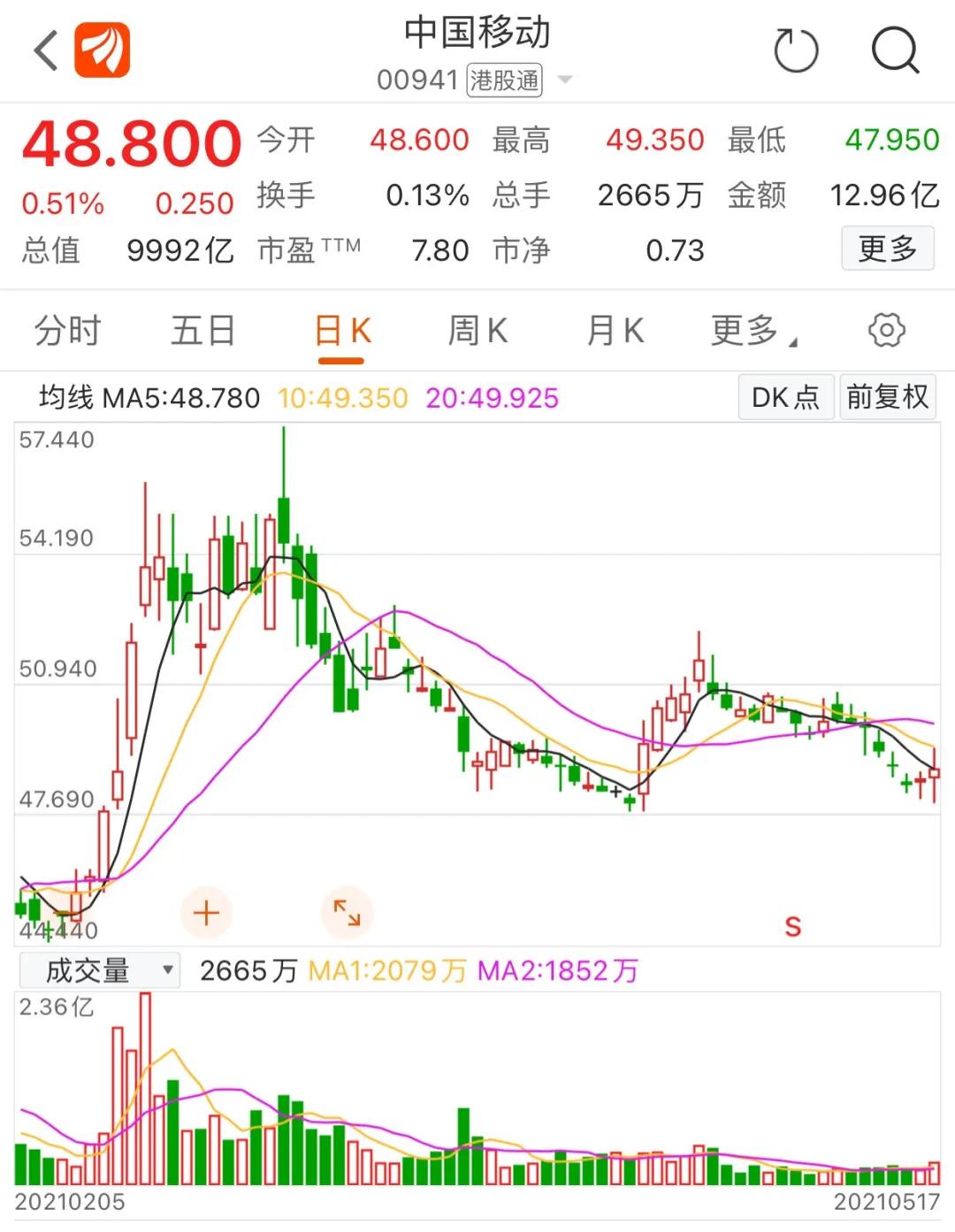Go back using the arrow icon

[x=46, y=50]
